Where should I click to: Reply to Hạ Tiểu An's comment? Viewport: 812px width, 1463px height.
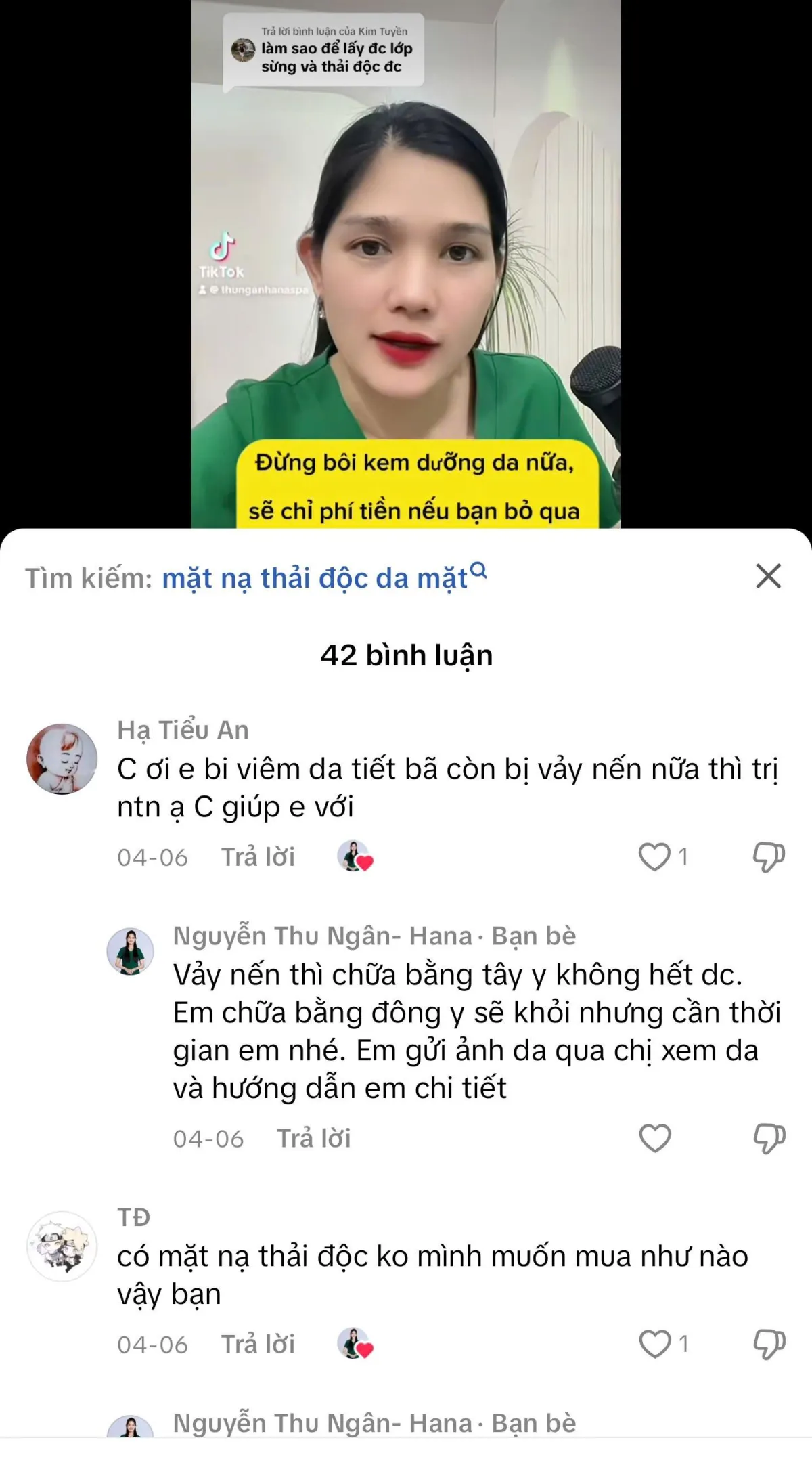click(x=258, y=857)
